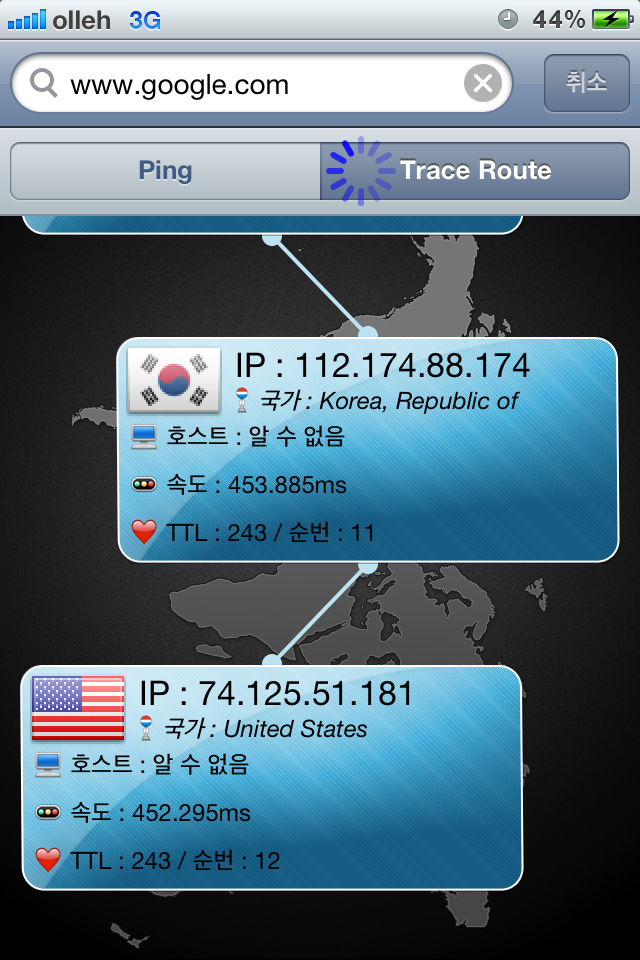Image resolution: width=640 pixels, height=960 pixels.
Task: Open the hop card for IP 112.174.88.174
Action: point(368,450)
